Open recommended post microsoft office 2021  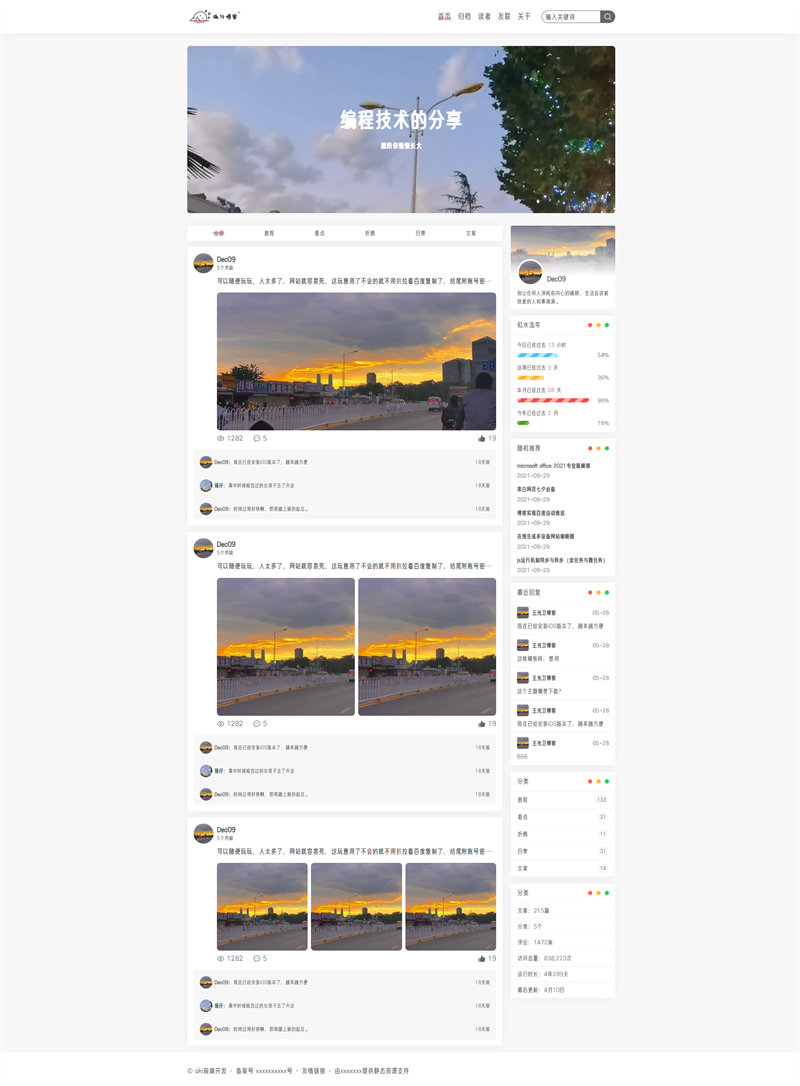(553, 466)
